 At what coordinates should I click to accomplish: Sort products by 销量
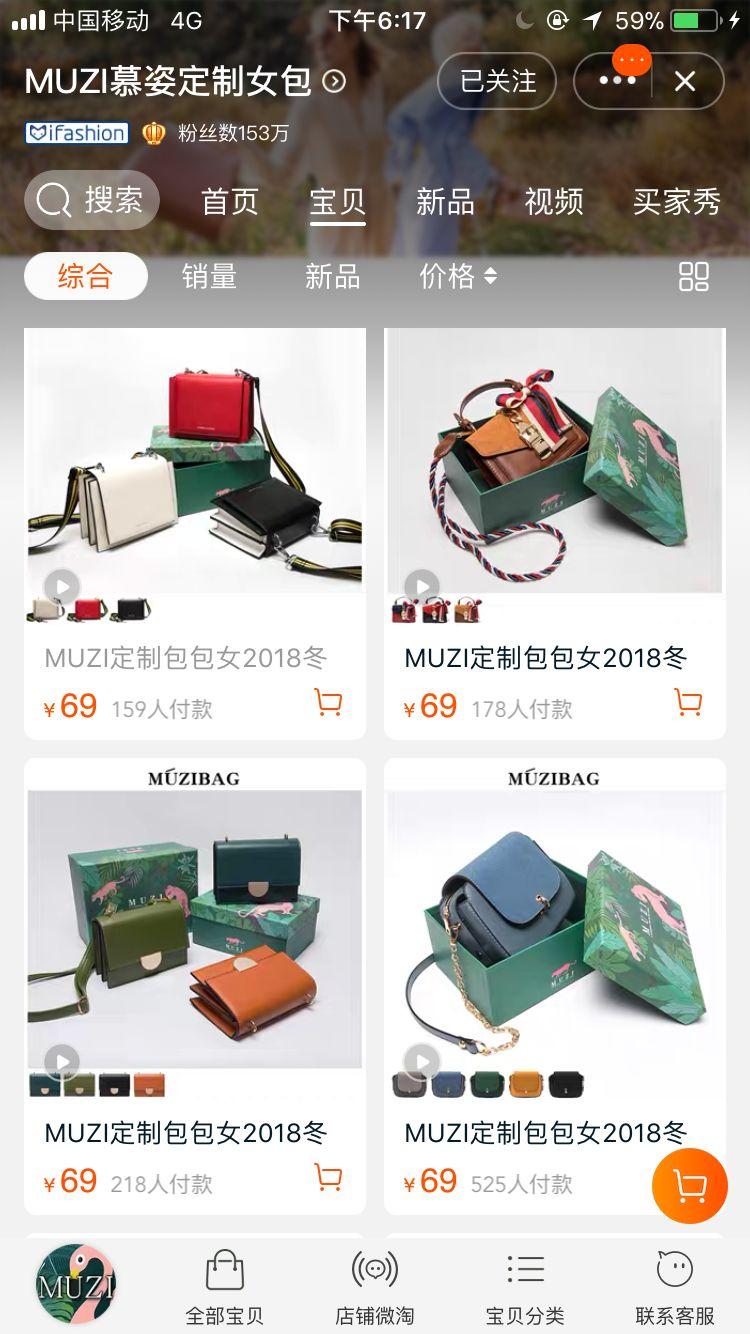click(x=209, y=277)
